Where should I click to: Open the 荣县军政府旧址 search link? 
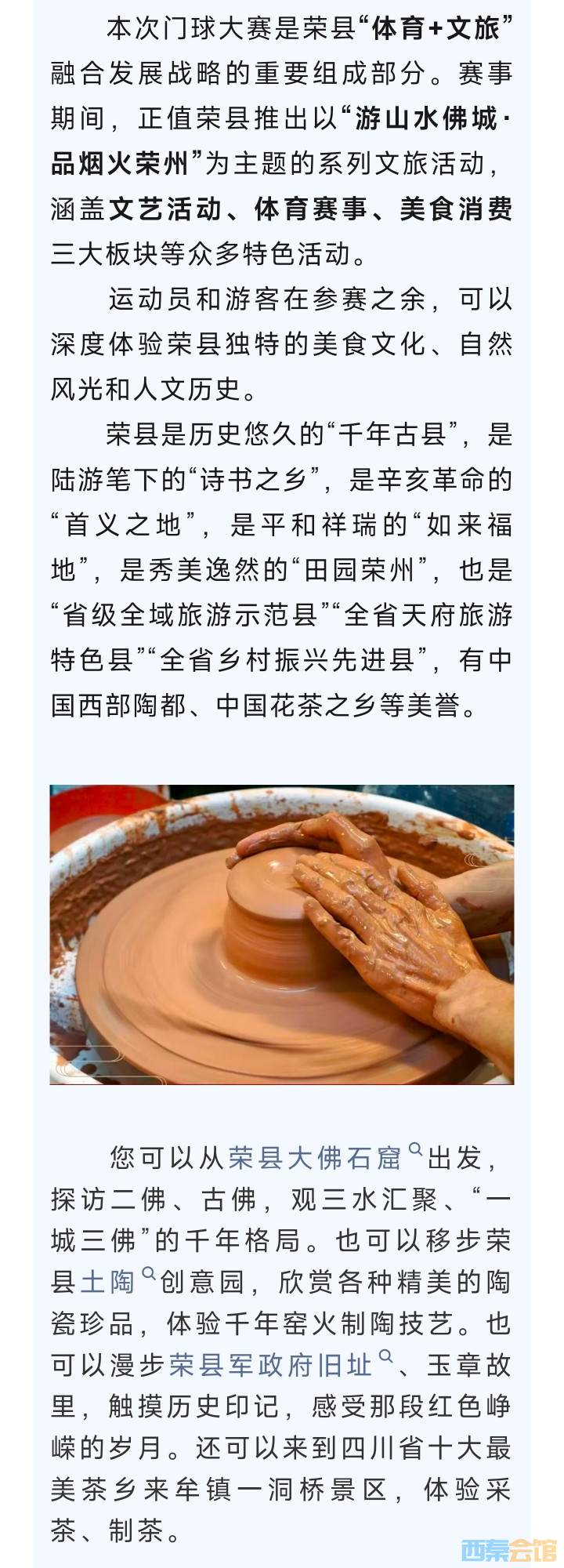click(x=271, y=1365)
